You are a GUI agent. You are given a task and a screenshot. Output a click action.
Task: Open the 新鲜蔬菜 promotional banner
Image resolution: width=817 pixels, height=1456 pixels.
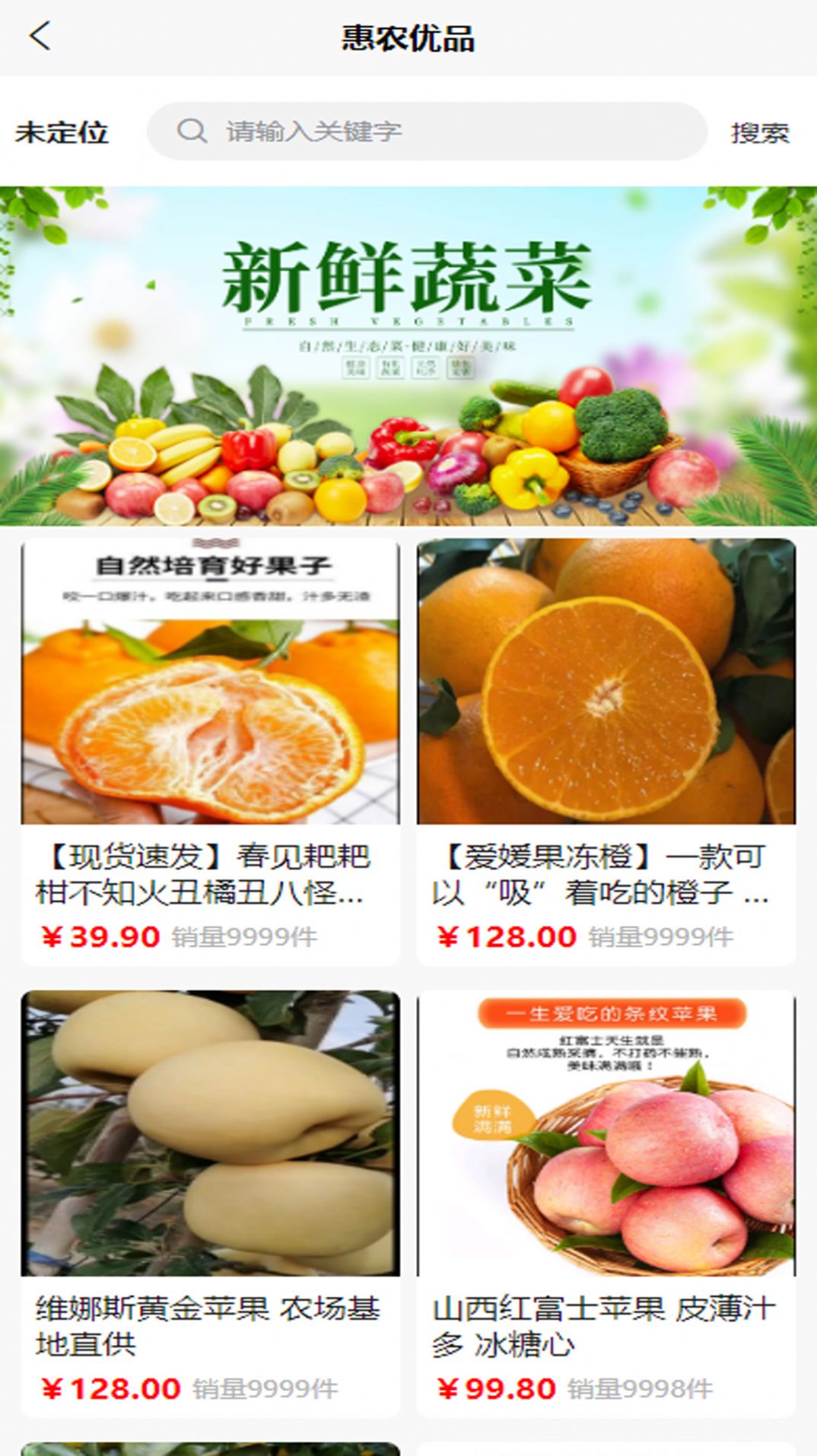tap(408, 355)
